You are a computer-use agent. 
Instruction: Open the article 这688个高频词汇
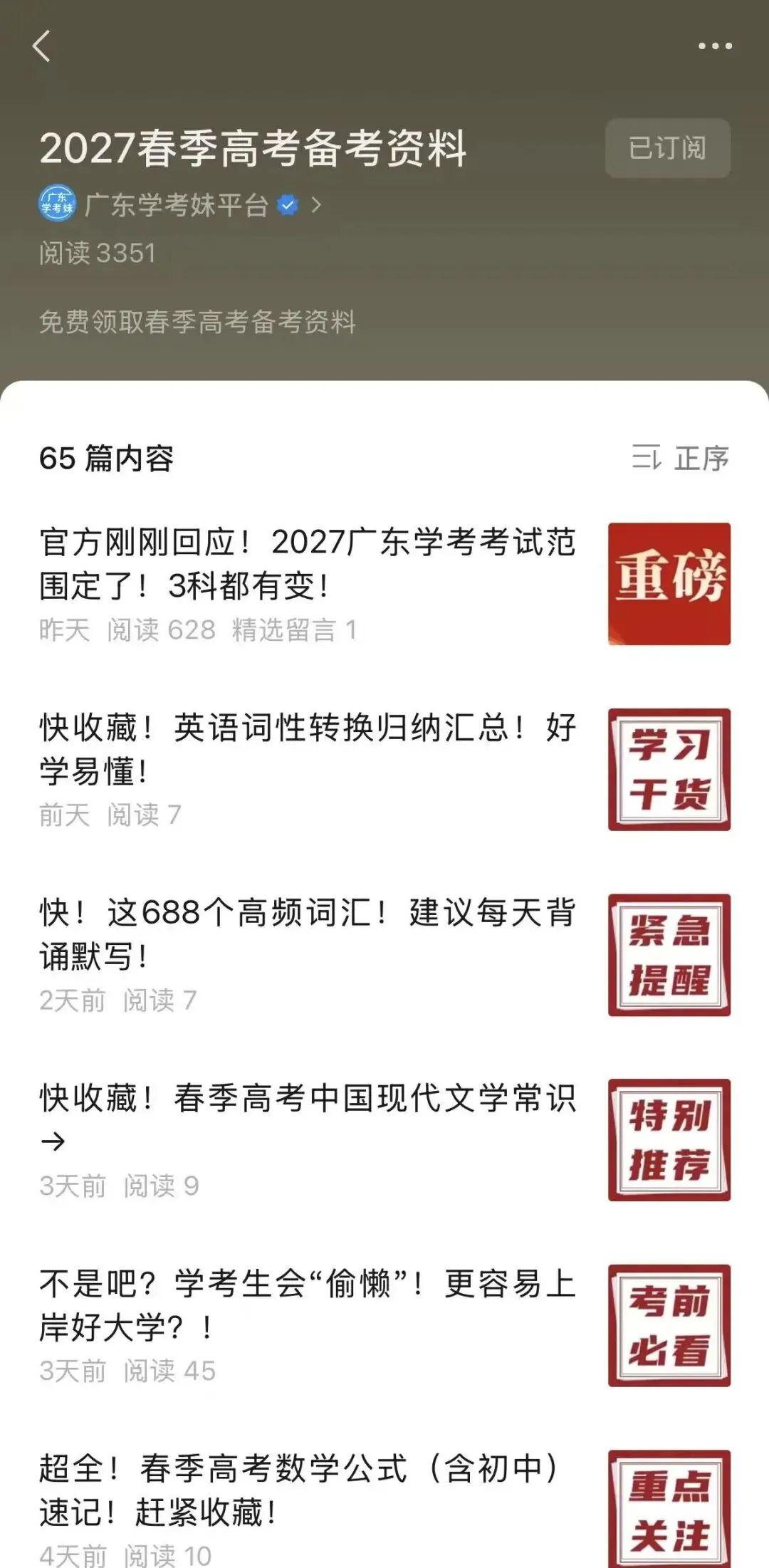[x=384, y=955]
